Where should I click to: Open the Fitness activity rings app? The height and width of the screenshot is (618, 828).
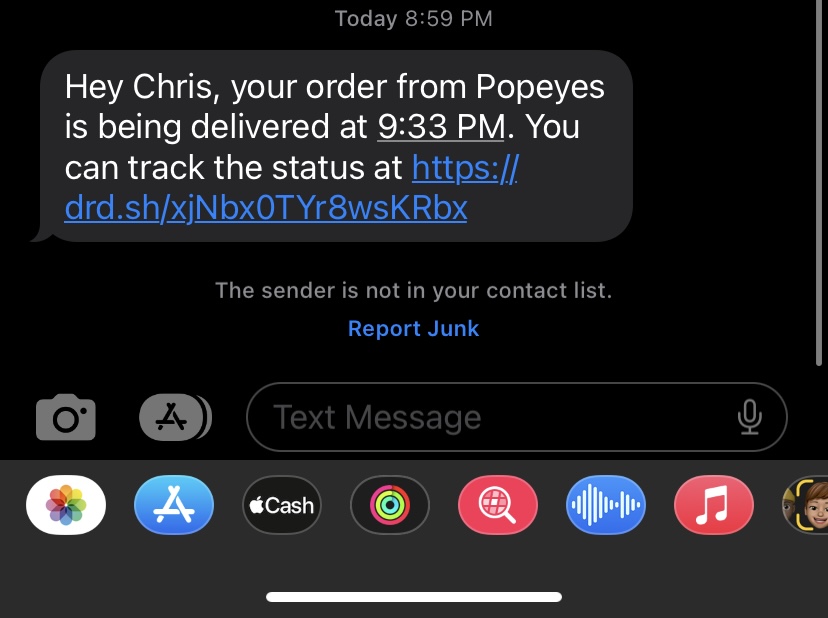[x=390, y=505]
